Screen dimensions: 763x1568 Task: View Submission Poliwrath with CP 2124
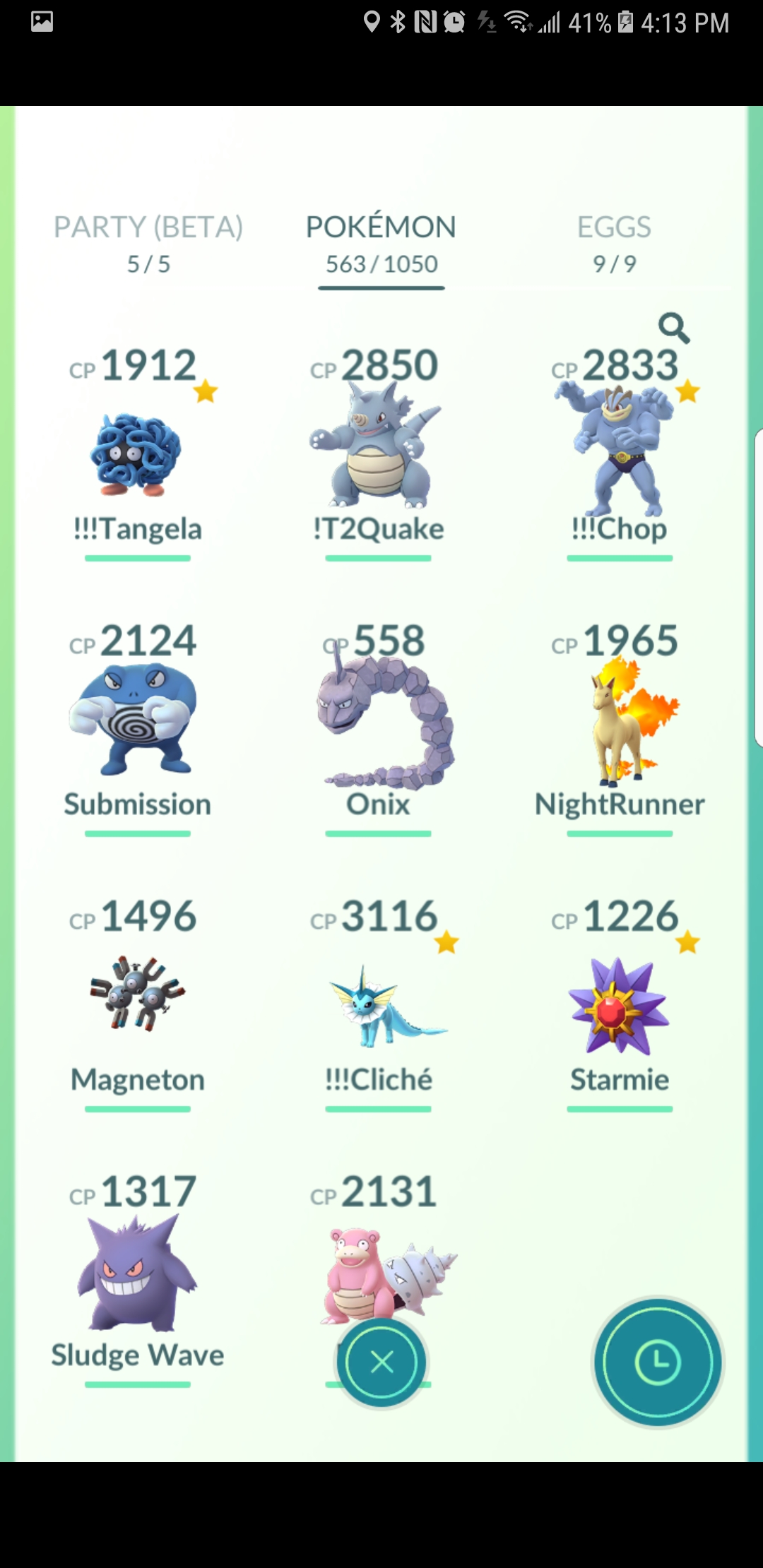pos(138,729)
